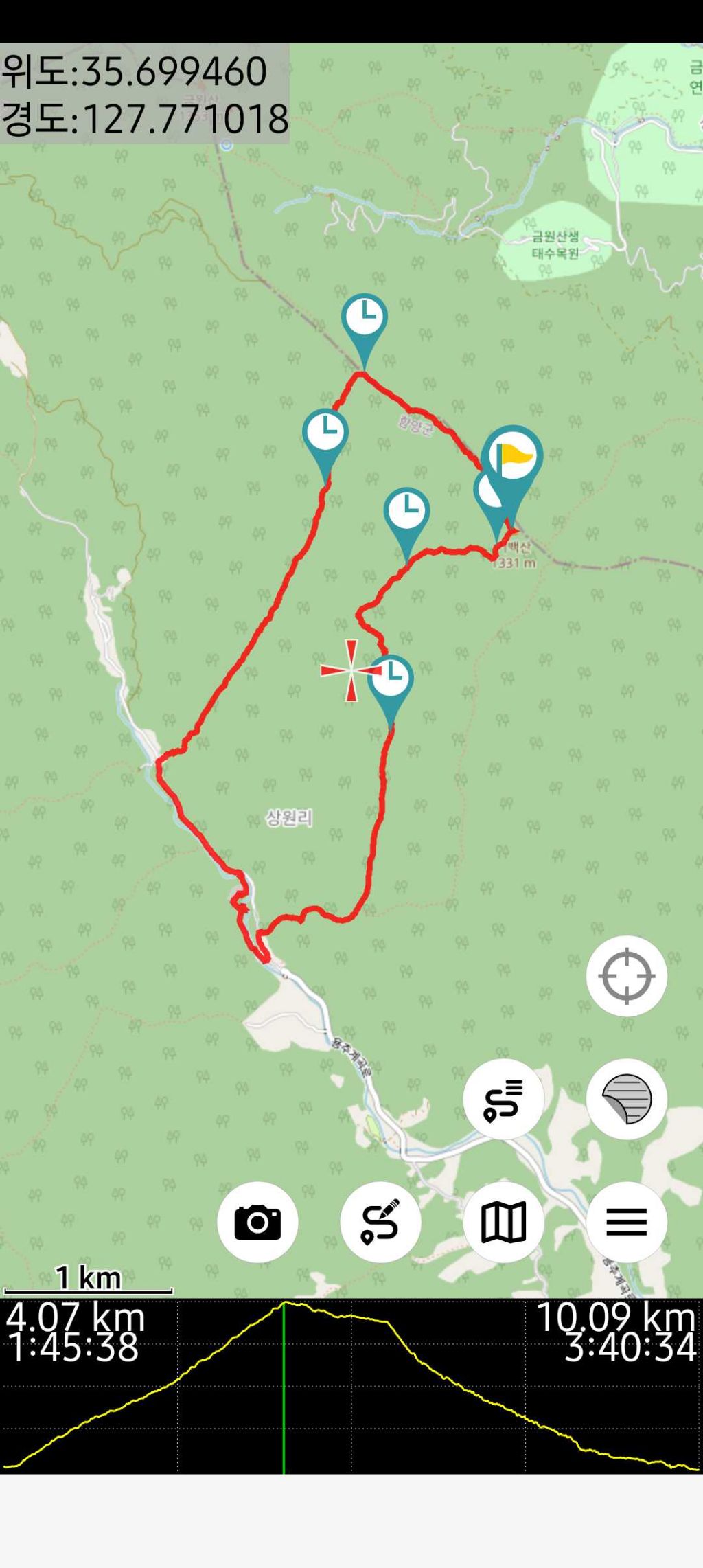Open the route drawing tool
Screen dimensions: 703x1568
click(380, 1222)
